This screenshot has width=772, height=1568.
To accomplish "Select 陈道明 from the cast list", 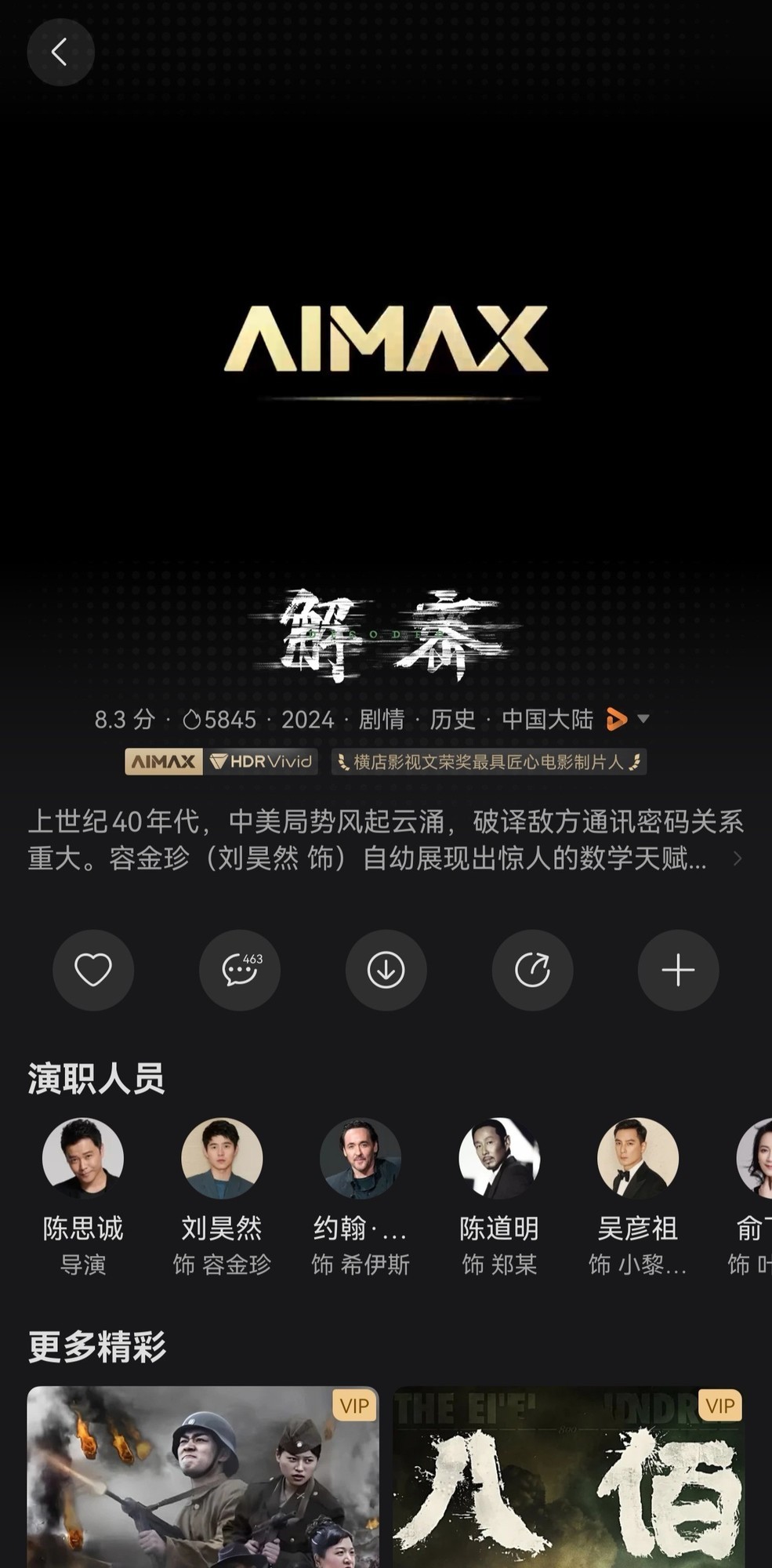I will click(x=499, y=1158).
